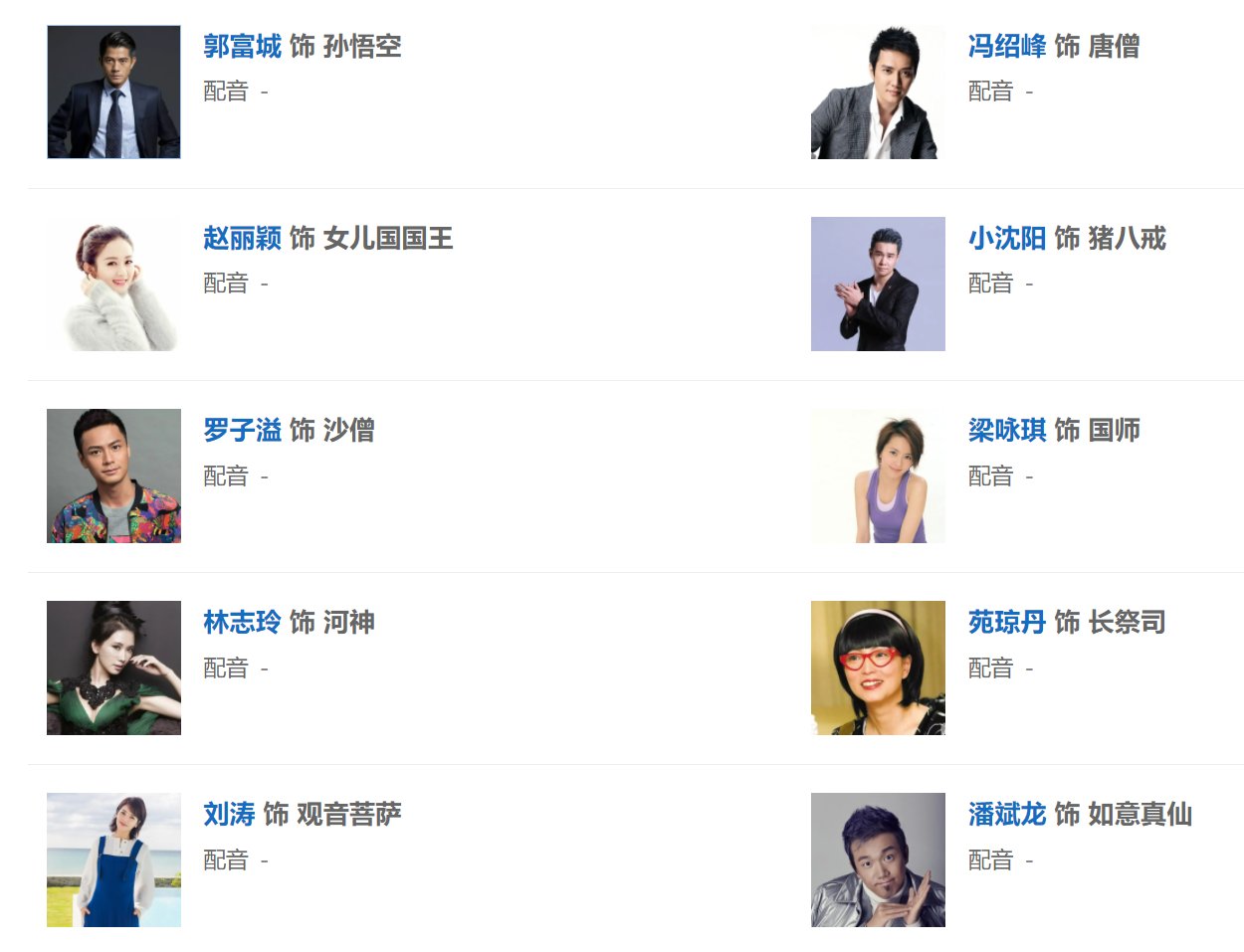The height and width of the screenshot is (952, 1244).
Task: Tap the photo next to 梁咏琪
Action: 878,476
